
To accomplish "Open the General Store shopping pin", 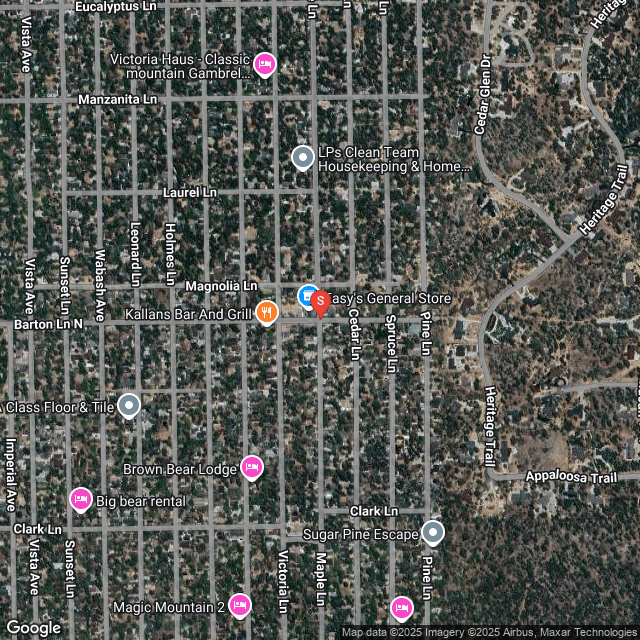I will [306, 295].
